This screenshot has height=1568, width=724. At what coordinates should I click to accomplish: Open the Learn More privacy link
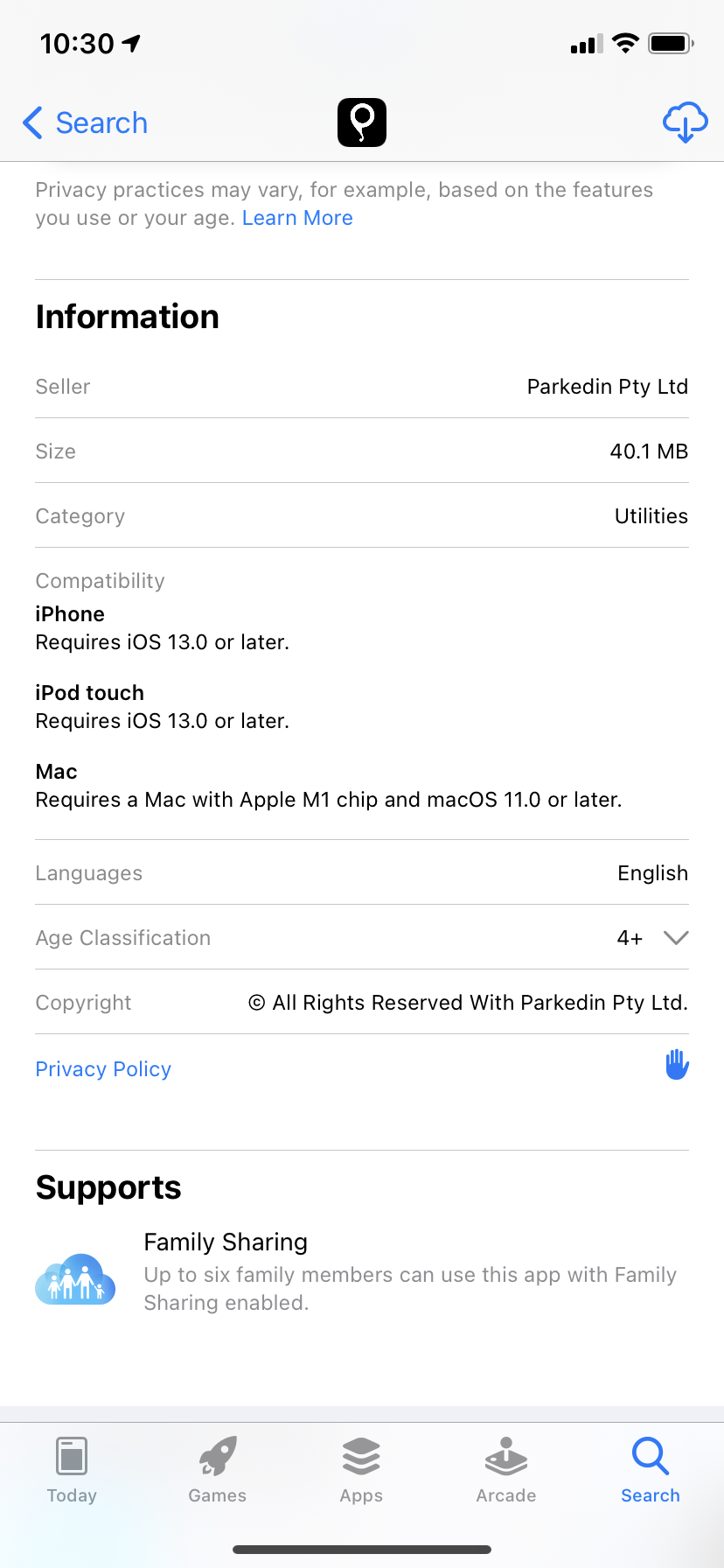click(x=297, y=218)
